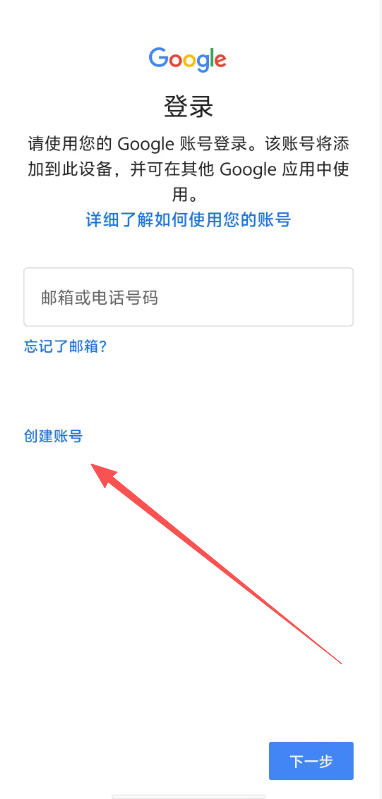The width and height of the screenshot is (382, 799).
Task: Tap the 邮箱或电话号码 input field
Action: click(x=188, y=297)
